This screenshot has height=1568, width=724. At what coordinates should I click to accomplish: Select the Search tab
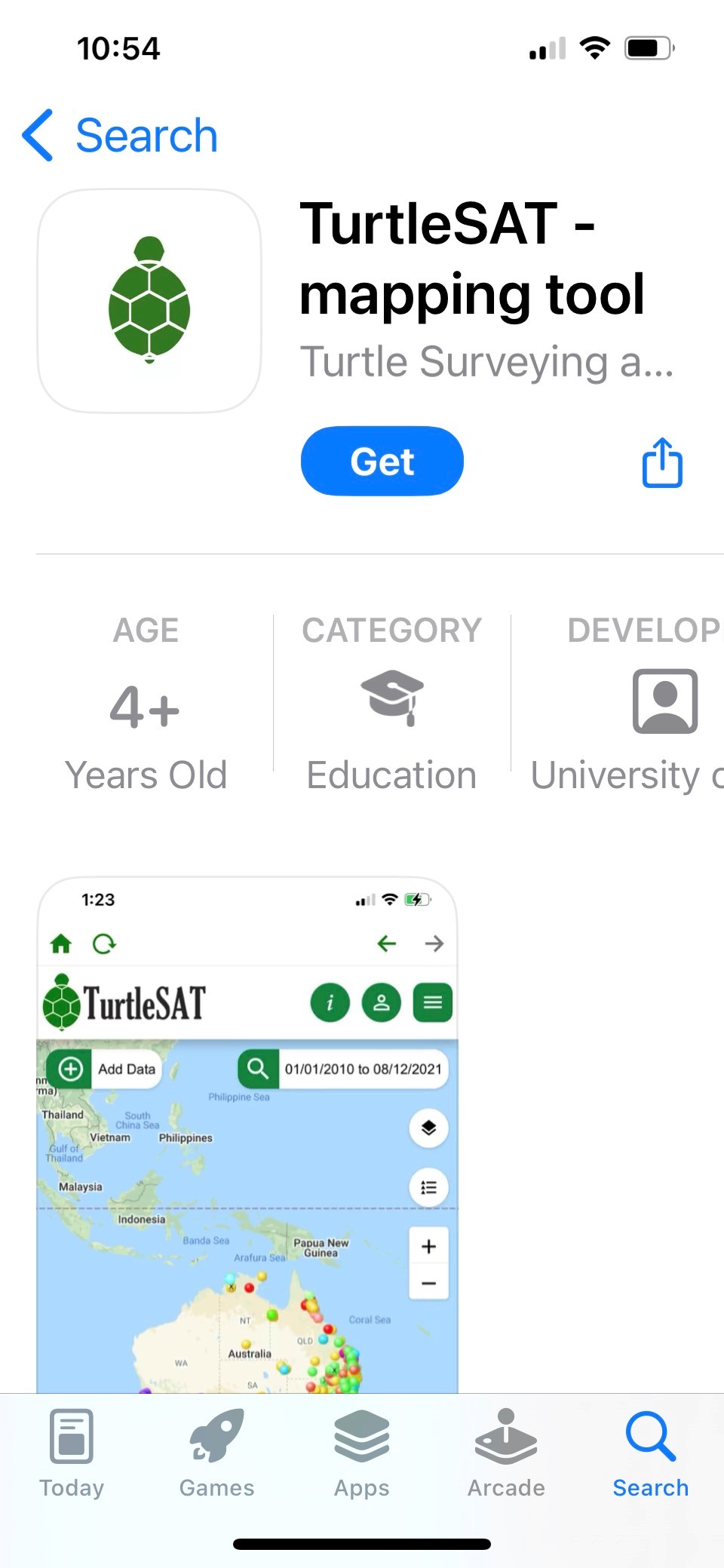pyautogui.click(x=651, y=1453)
